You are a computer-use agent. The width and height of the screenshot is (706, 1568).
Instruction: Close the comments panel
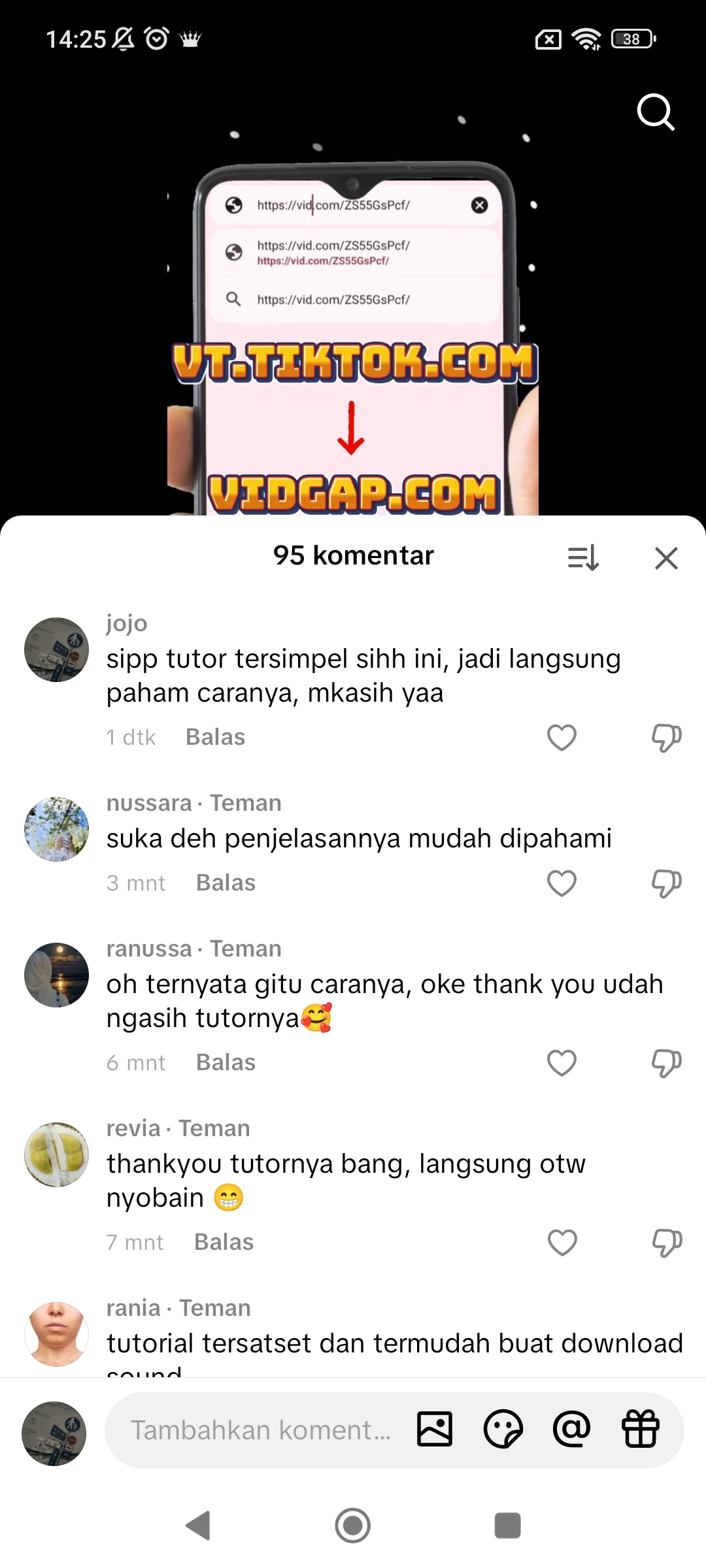click(x=666, y=558)
